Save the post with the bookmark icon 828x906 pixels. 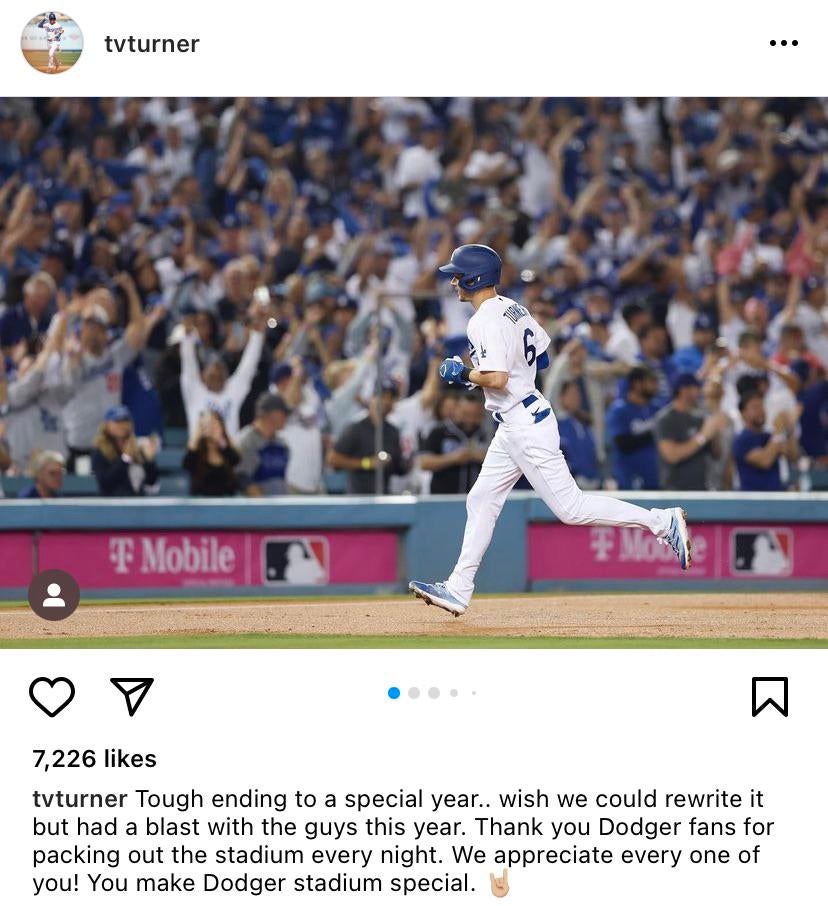coord(769,697)
